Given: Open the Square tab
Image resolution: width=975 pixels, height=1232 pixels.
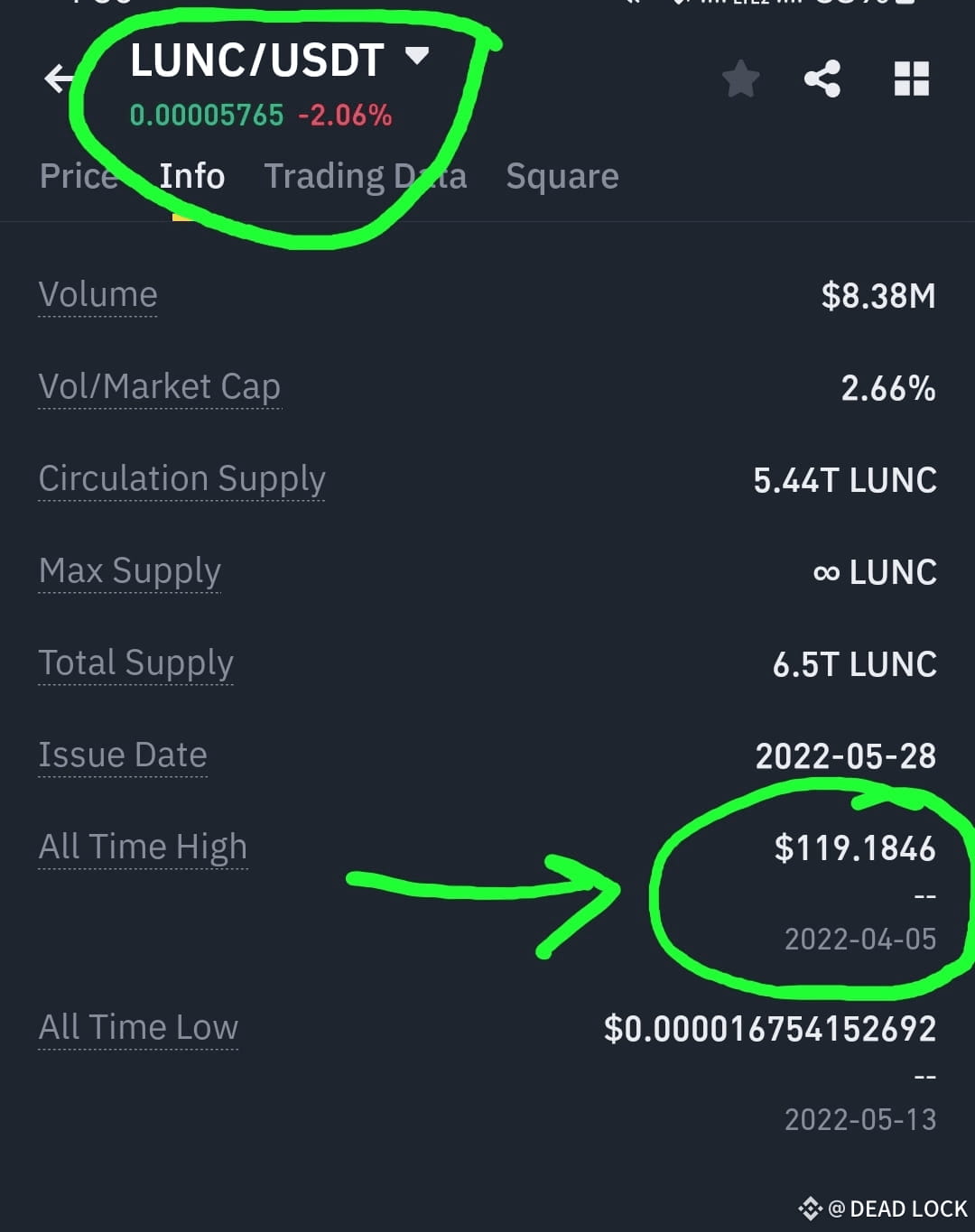Looking at the screenshot, I should click(x=562, y=176).
